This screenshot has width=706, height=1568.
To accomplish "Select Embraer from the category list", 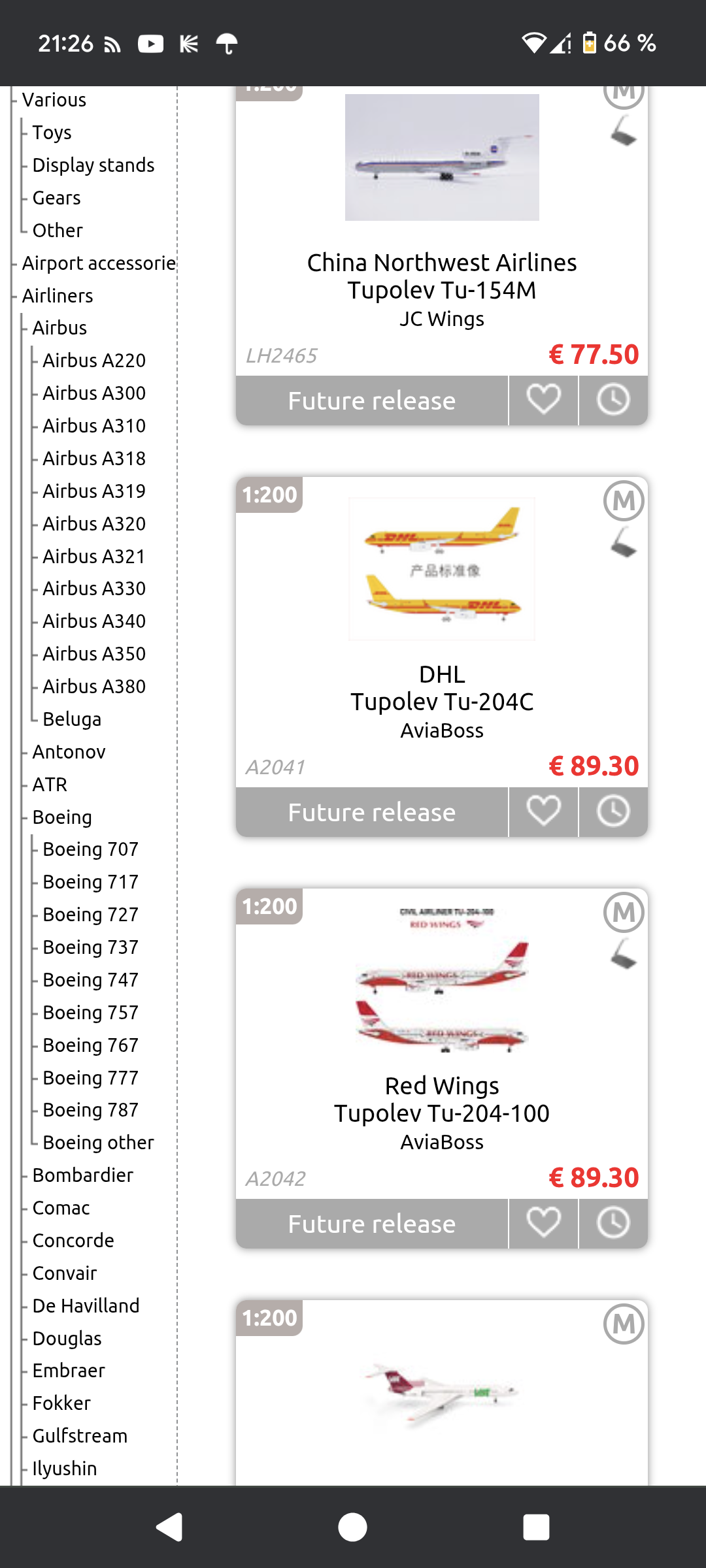I will tap(69, 1370).
